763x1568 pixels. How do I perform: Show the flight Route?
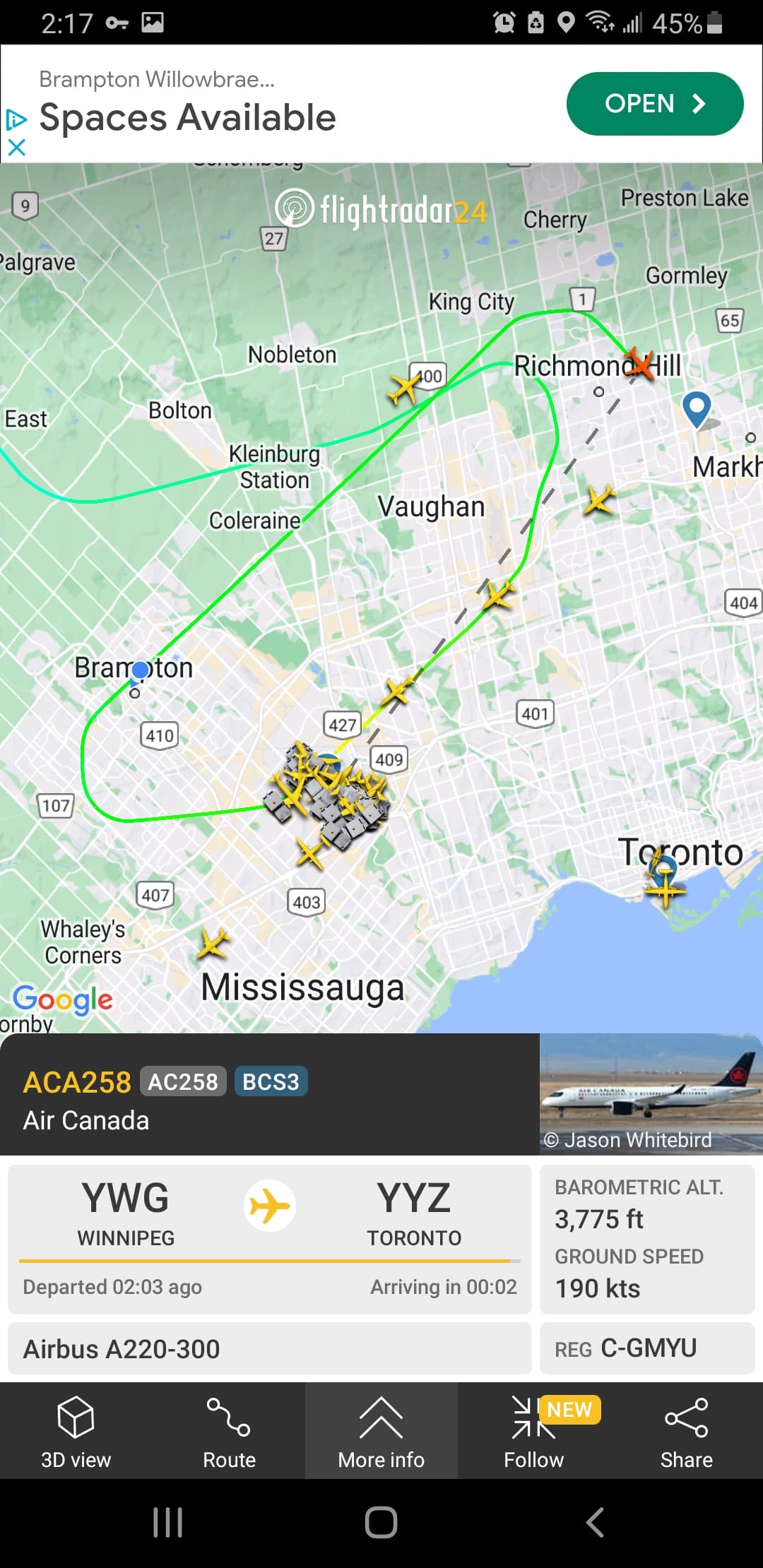[229, 1430]
